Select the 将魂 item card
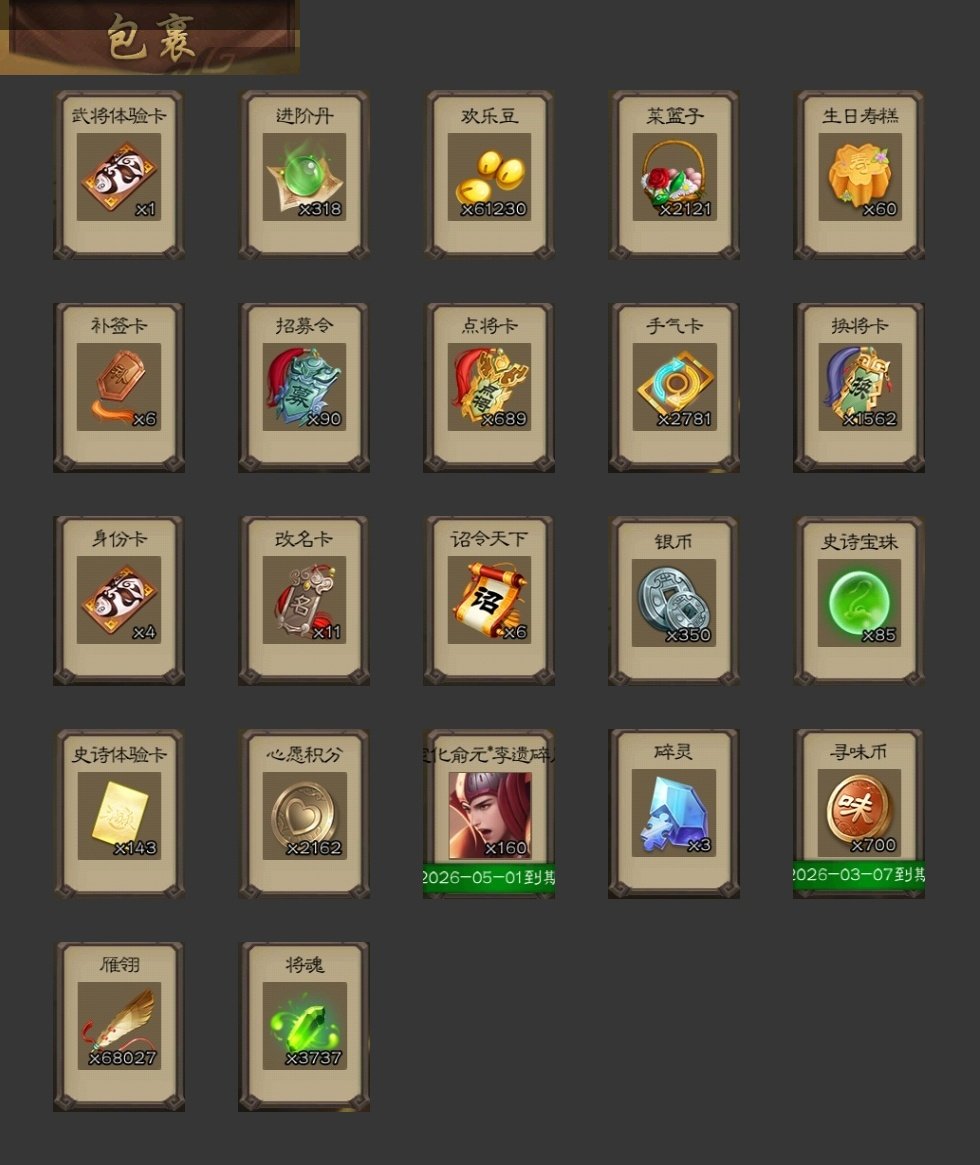 click(x=304, y=1027)
